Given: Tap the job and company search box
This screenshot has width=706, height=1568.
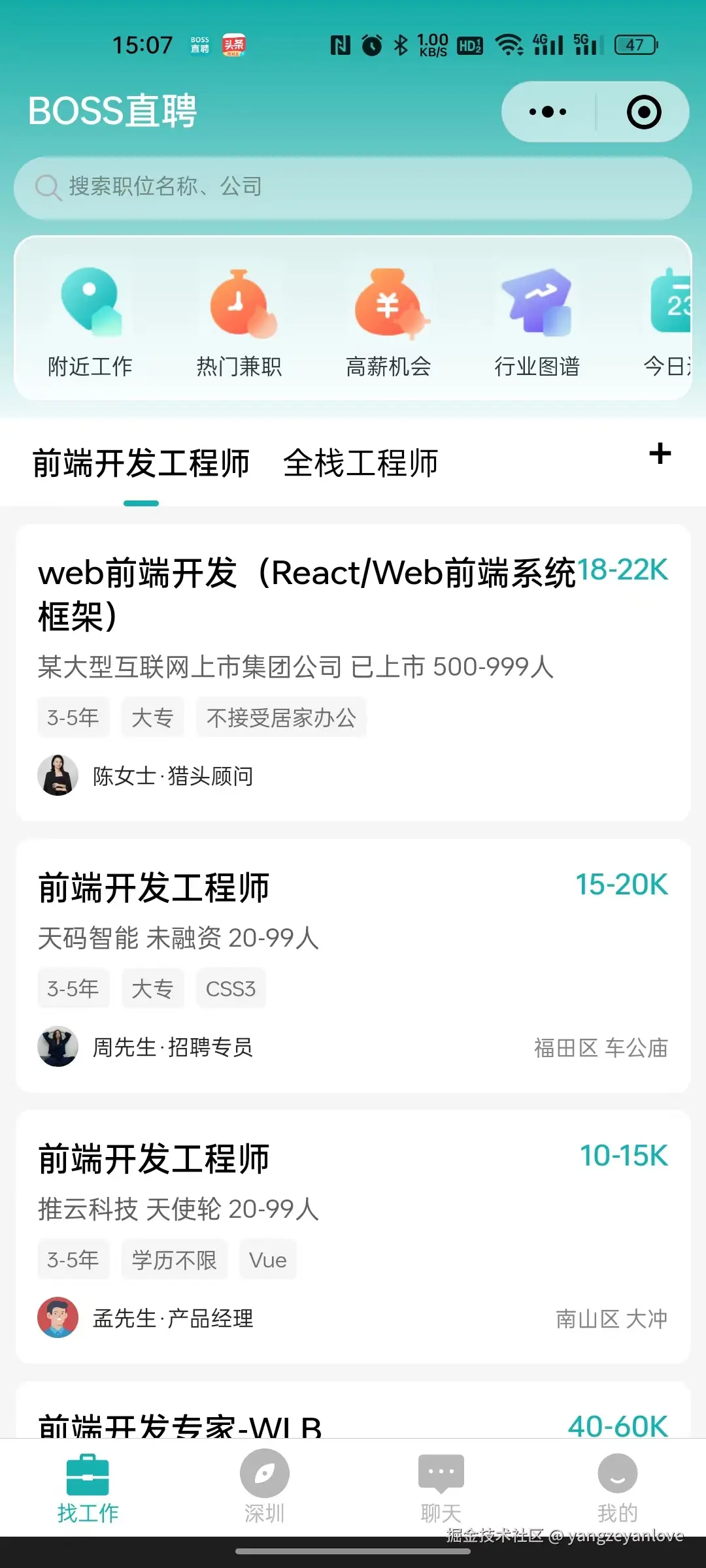Looking at the screenshot, I should [353, 188].
